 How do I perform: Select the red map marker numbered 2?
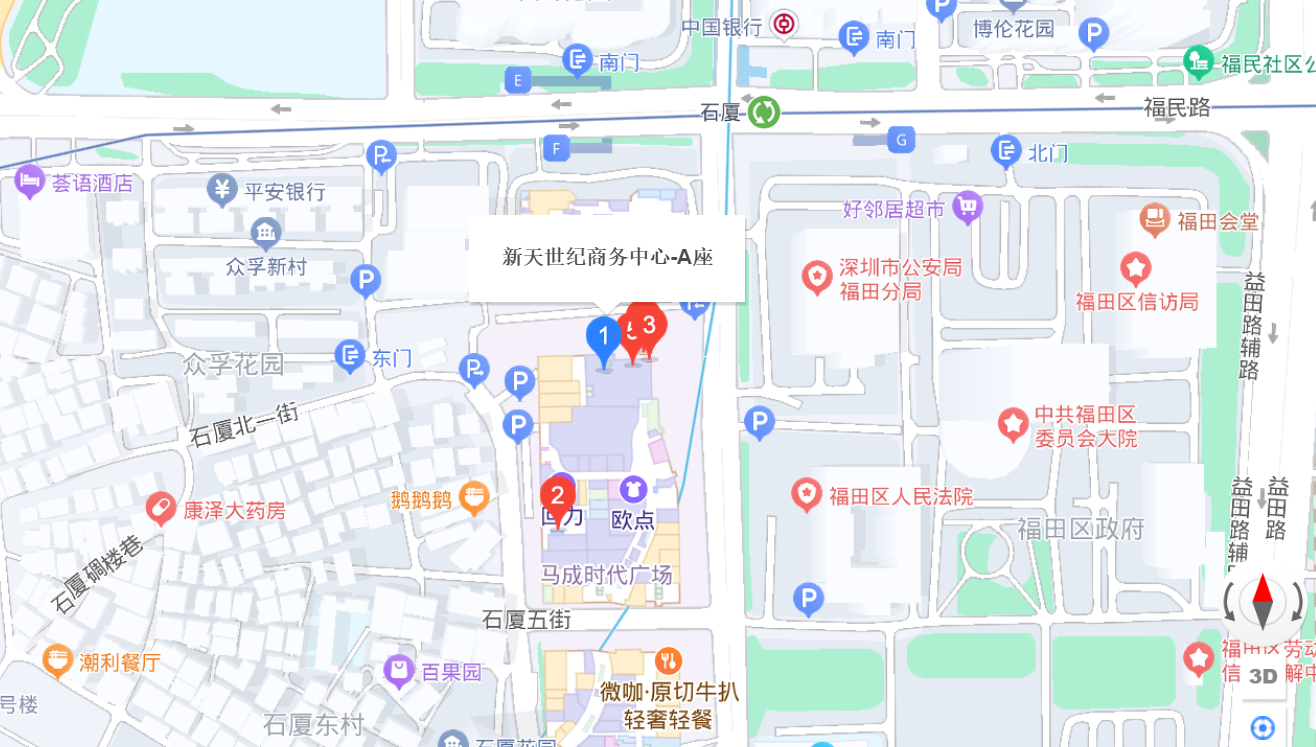pos(557,495)
